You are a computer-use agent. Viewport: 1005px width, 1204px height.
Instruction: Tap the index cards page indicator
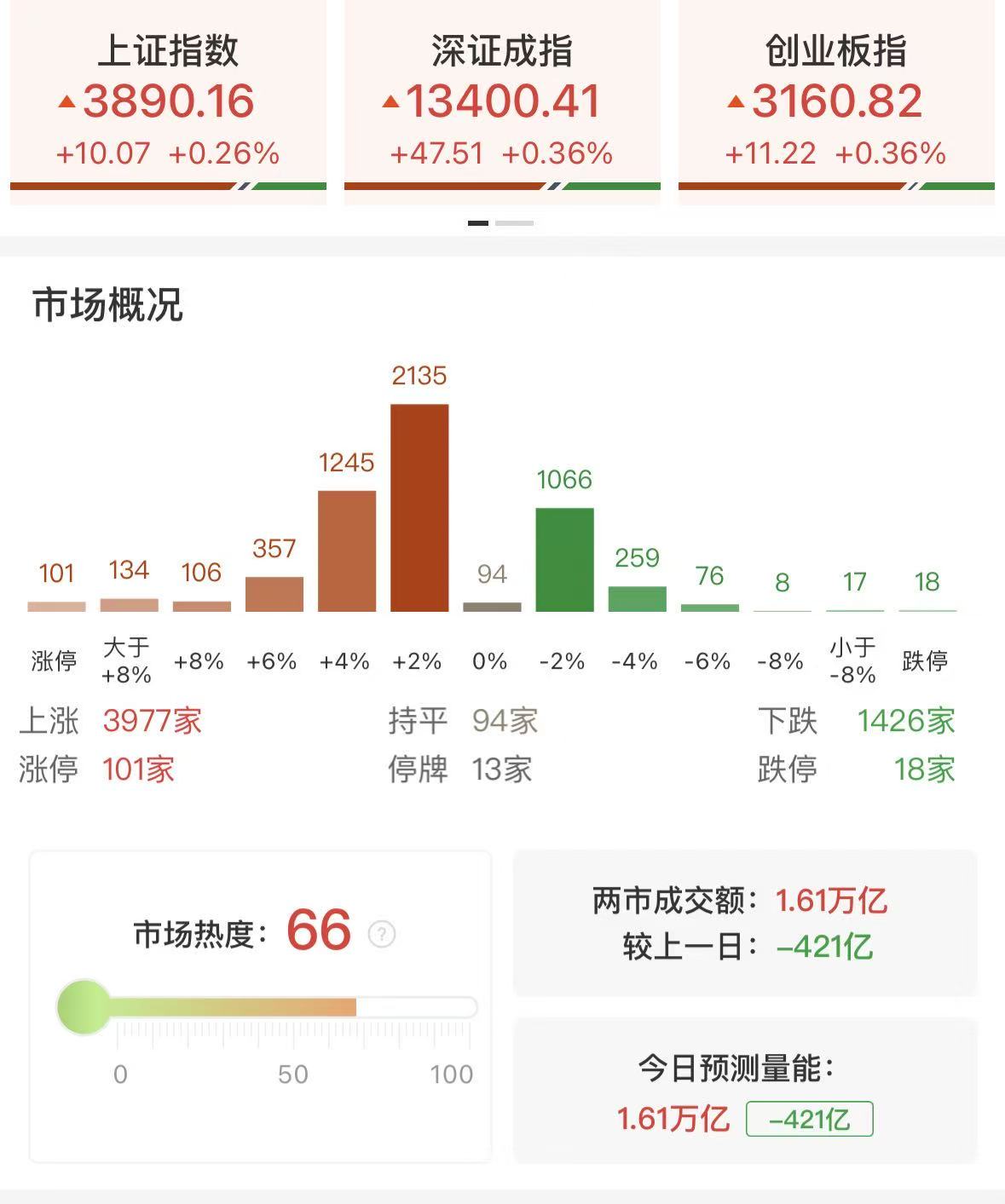click(501, 223)
